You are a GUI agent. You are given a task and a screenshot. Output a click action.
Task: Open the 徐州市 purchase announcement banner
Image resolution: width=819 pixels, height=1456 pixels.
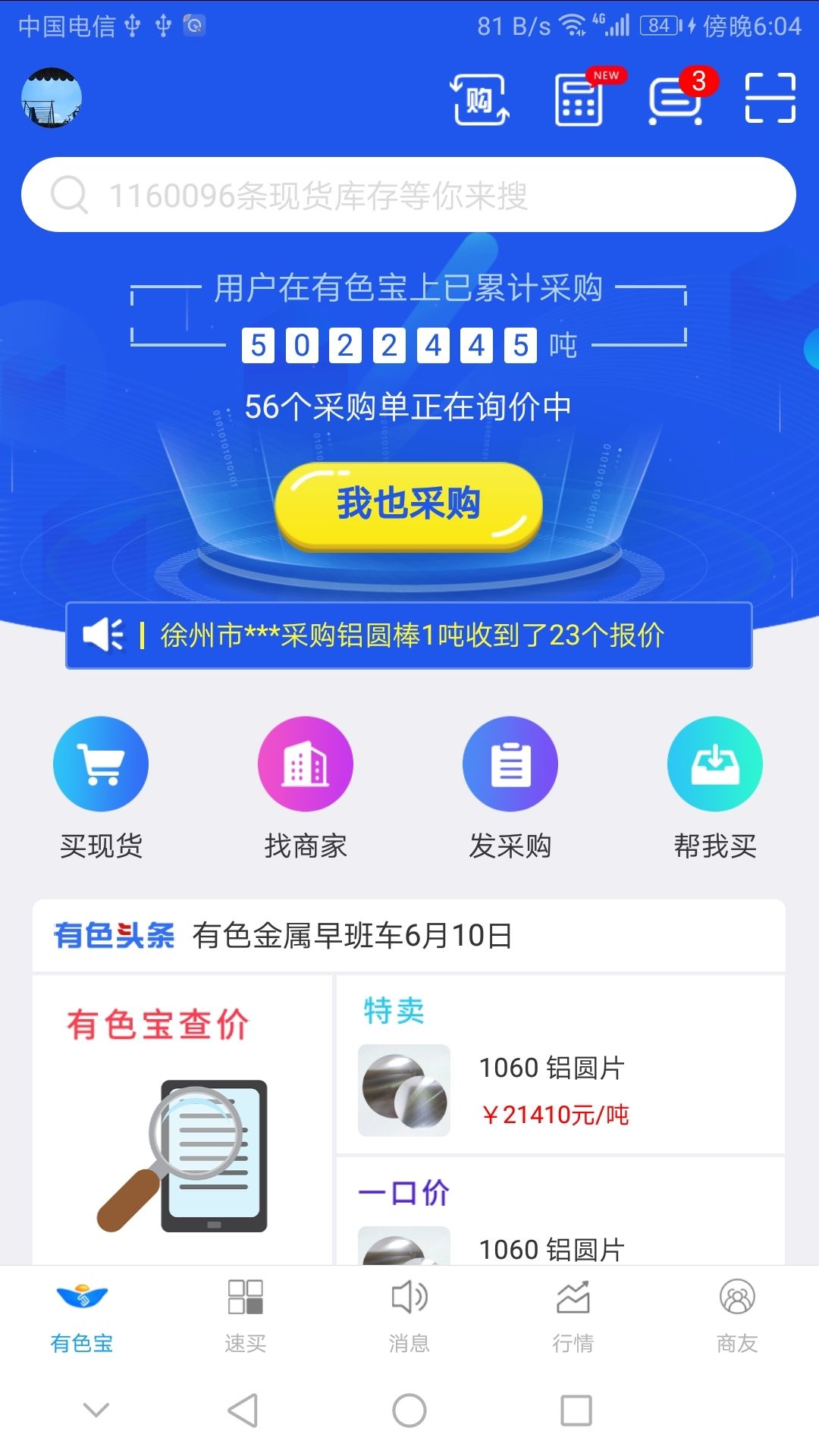click(x=409, y=635)
